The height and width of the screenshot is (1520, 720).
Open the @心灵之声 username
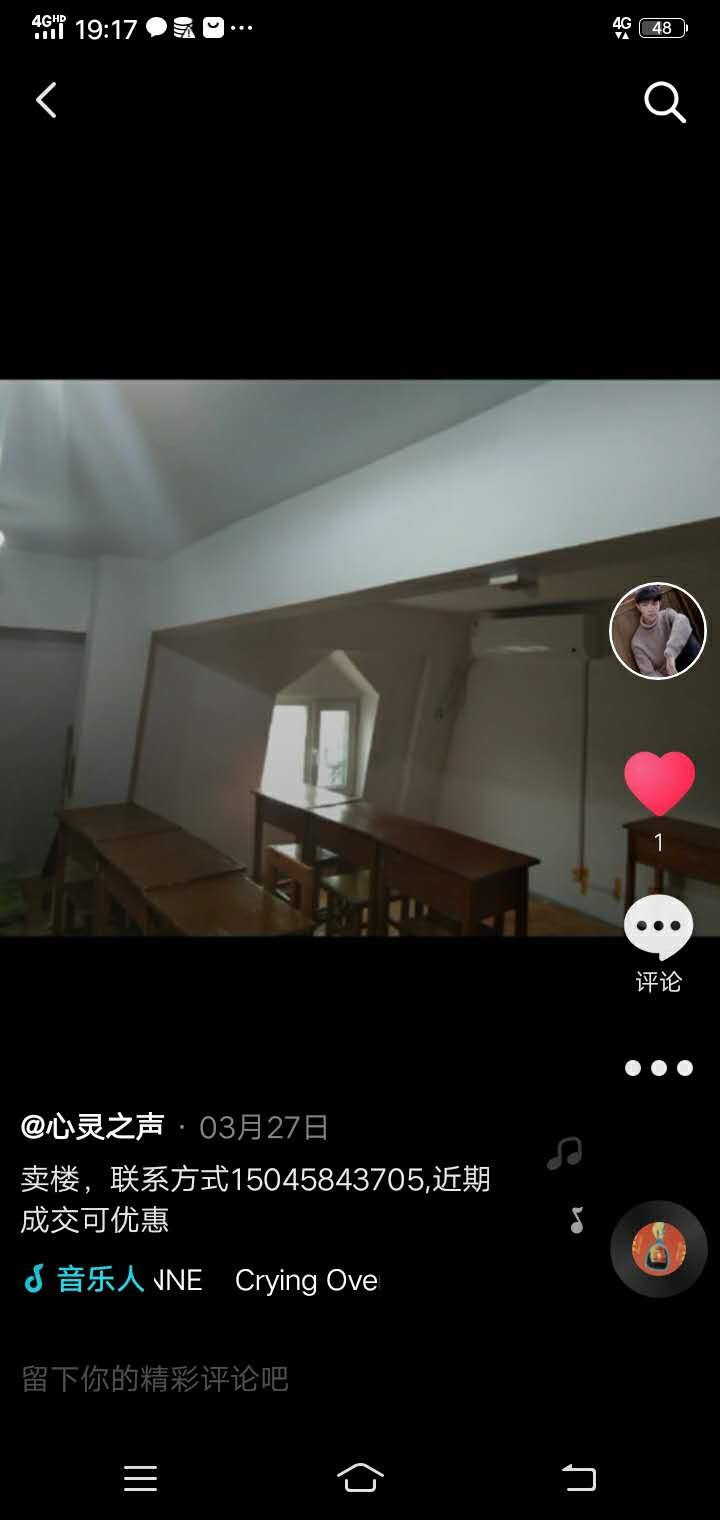click(92, 1128)
